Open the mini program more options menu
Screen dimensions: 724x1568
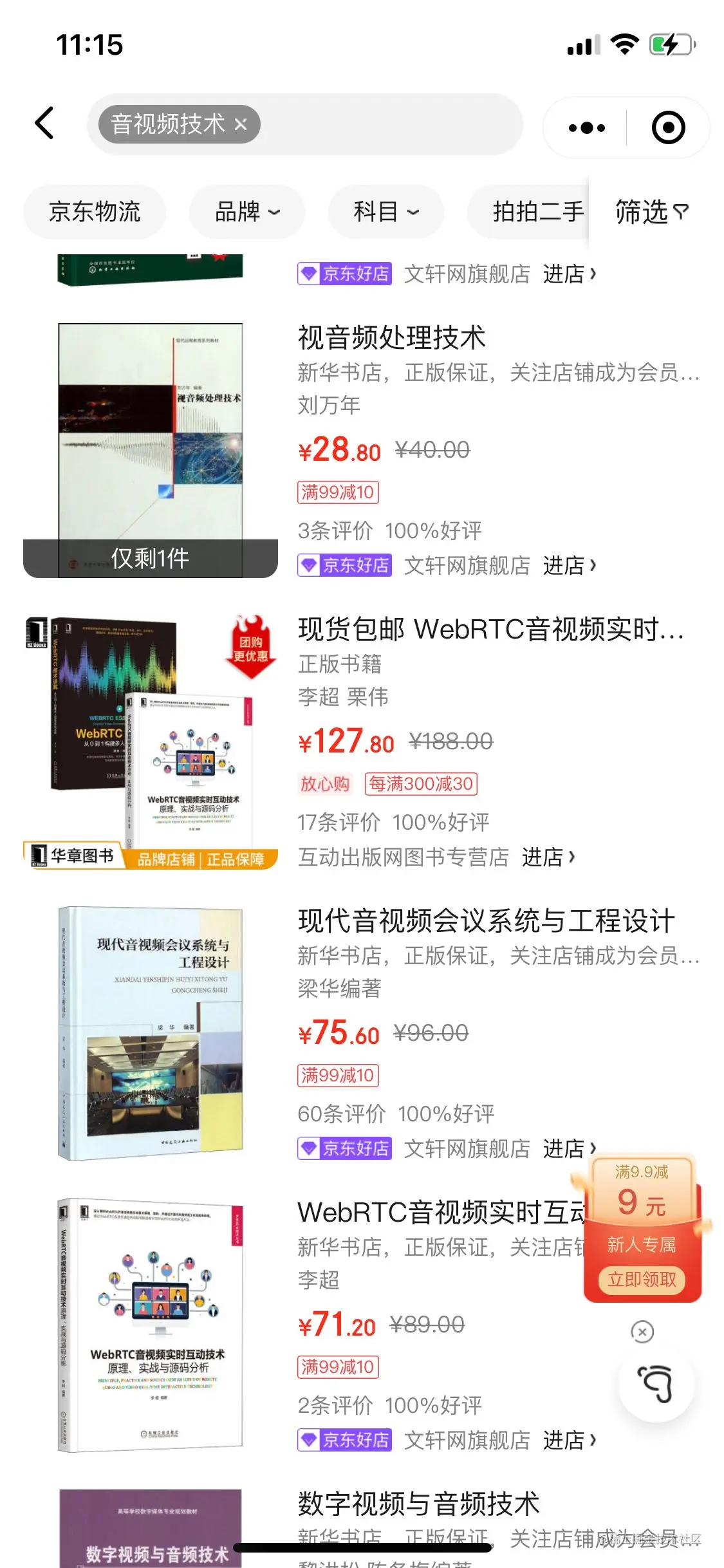pyautogui.click(x=586, y=127)
